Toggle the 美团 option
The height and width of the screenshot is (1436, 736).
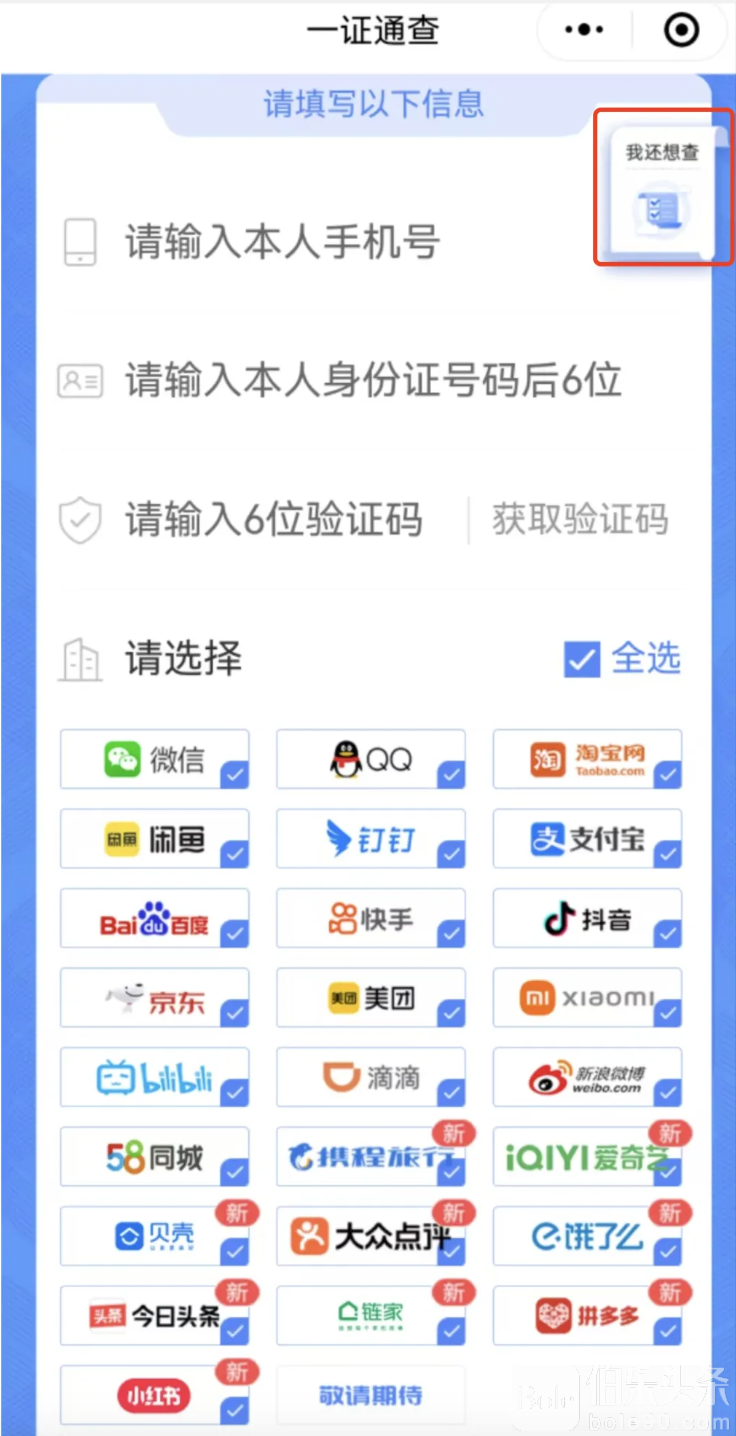(371, 997)
